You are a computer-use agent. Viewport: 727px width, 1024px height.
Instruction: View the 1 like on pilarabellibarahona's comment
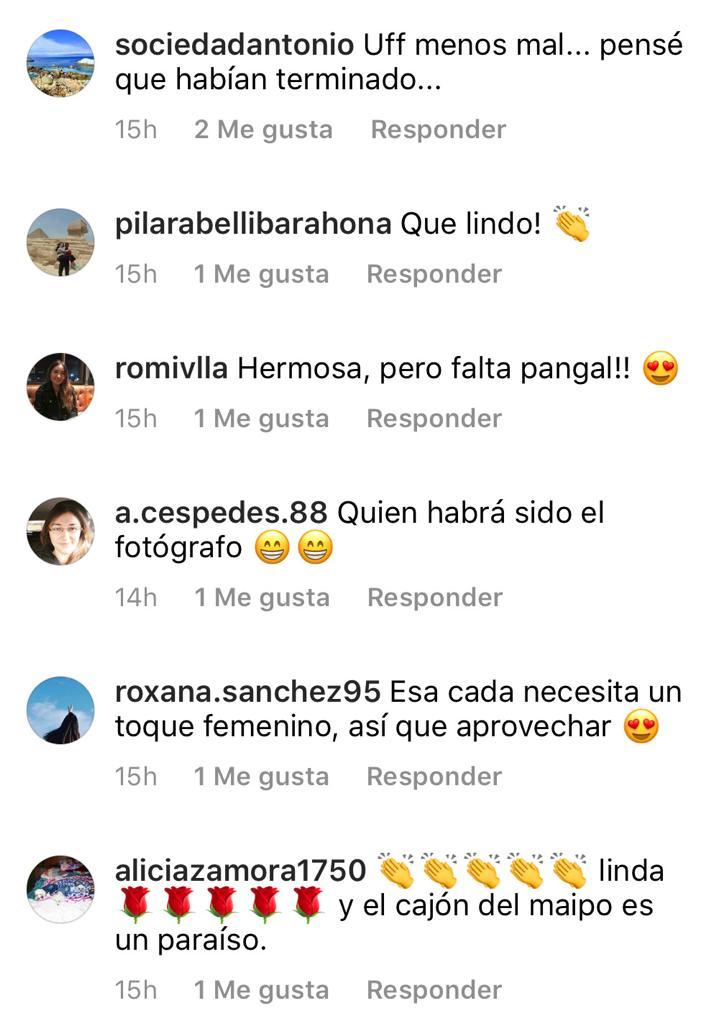click(262, 273)
